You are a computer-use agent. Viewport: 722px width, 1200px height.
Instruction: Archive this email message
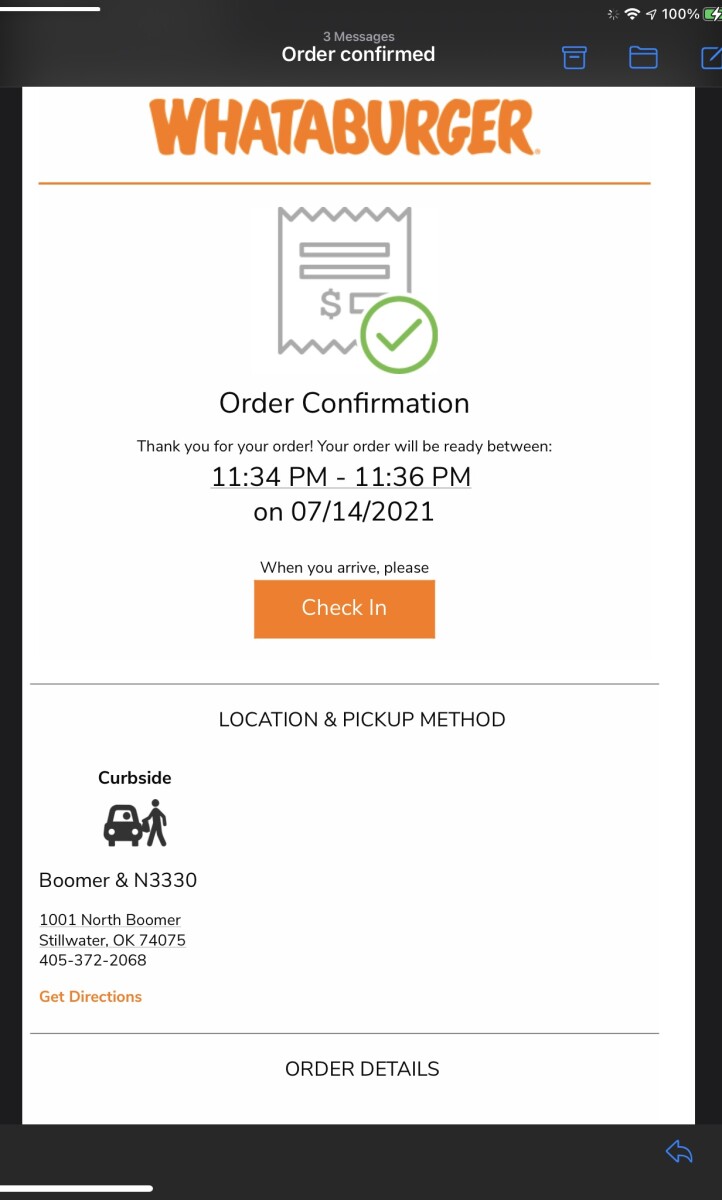pos(574,57)
